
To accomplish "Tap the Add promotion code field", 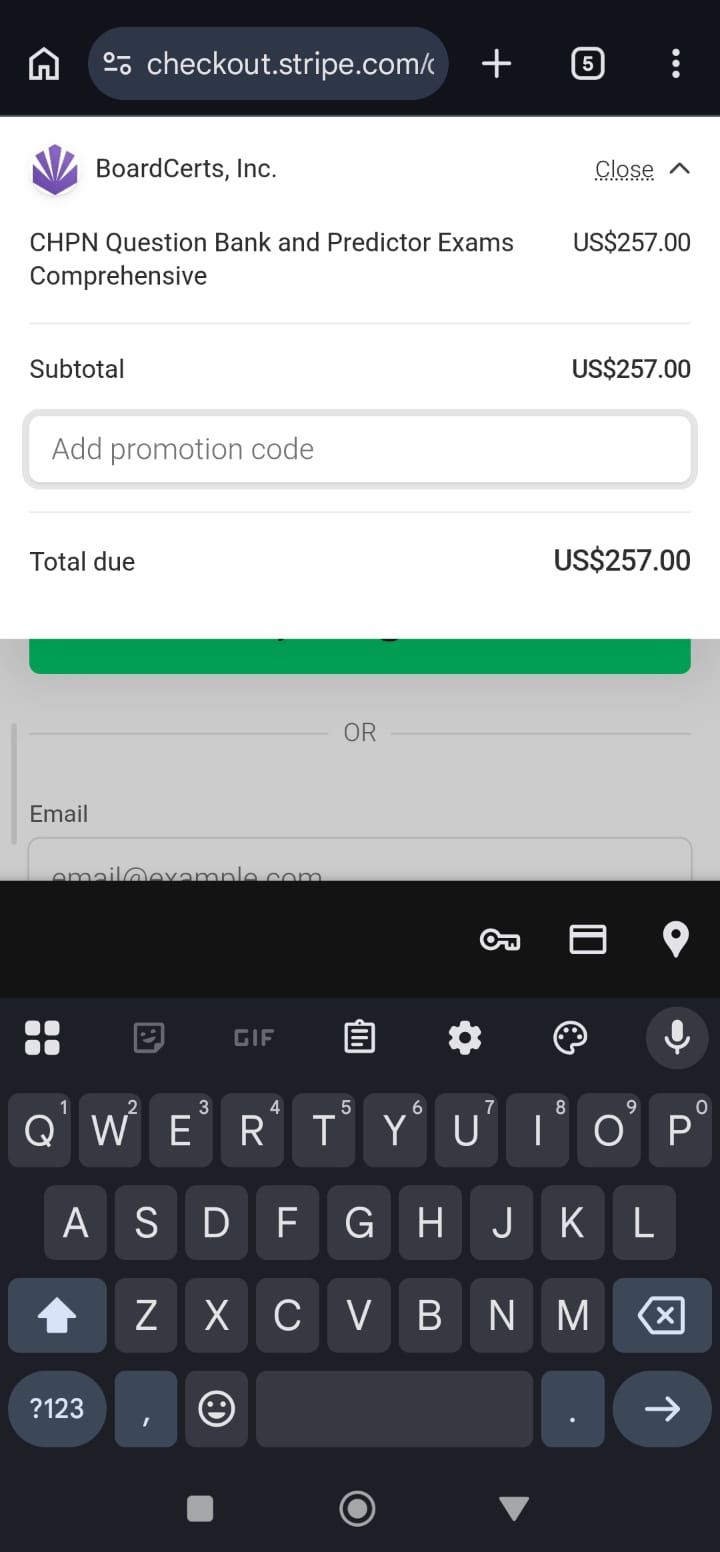I will pos(359,449).
